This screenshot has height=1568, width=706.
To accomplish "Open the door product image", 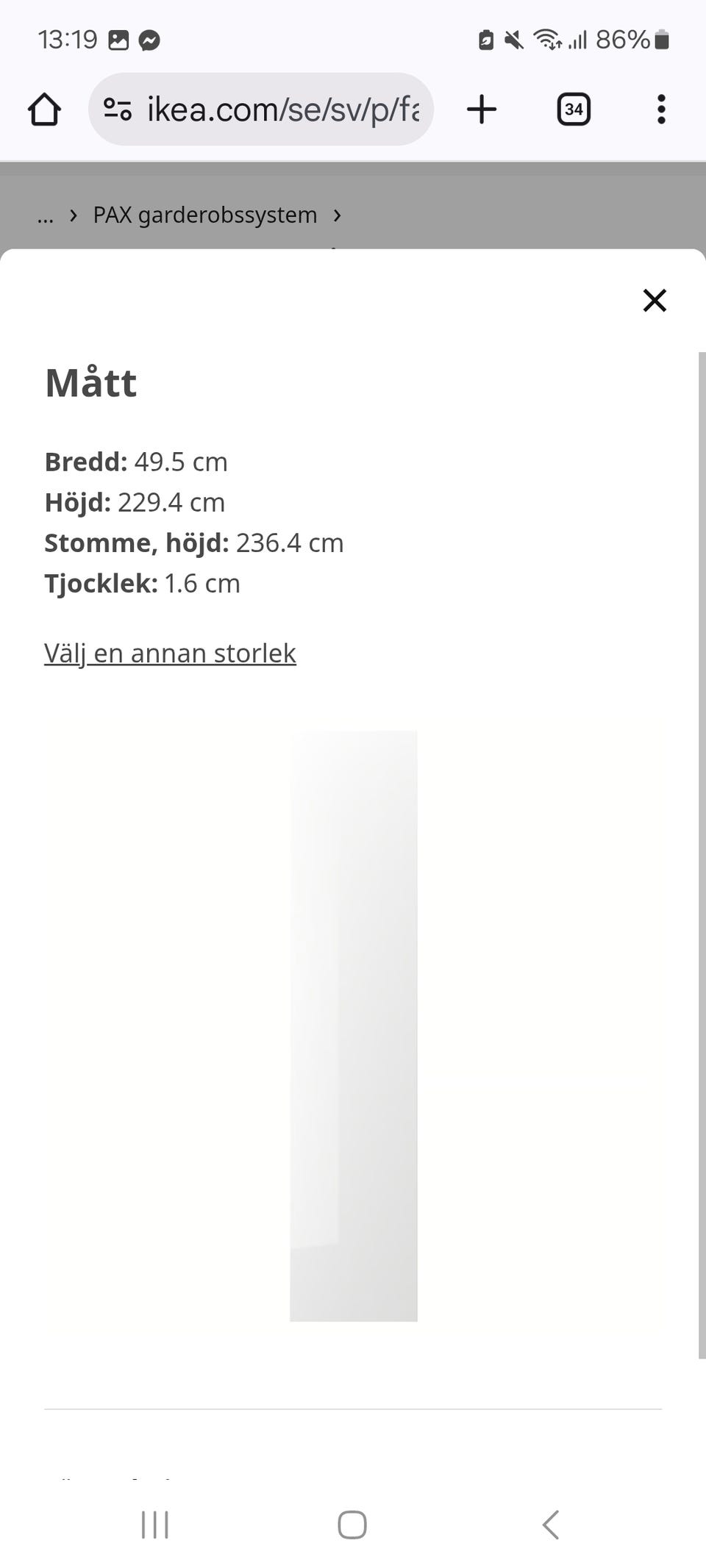I will pos(354,1025).
